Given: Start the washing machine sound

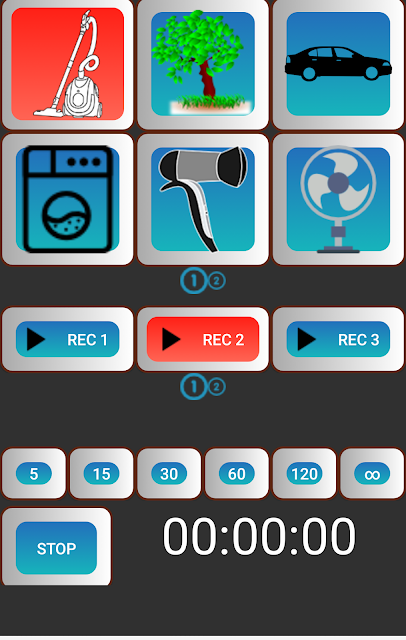Looking at the screenshot, I should [x=68, y=199].
